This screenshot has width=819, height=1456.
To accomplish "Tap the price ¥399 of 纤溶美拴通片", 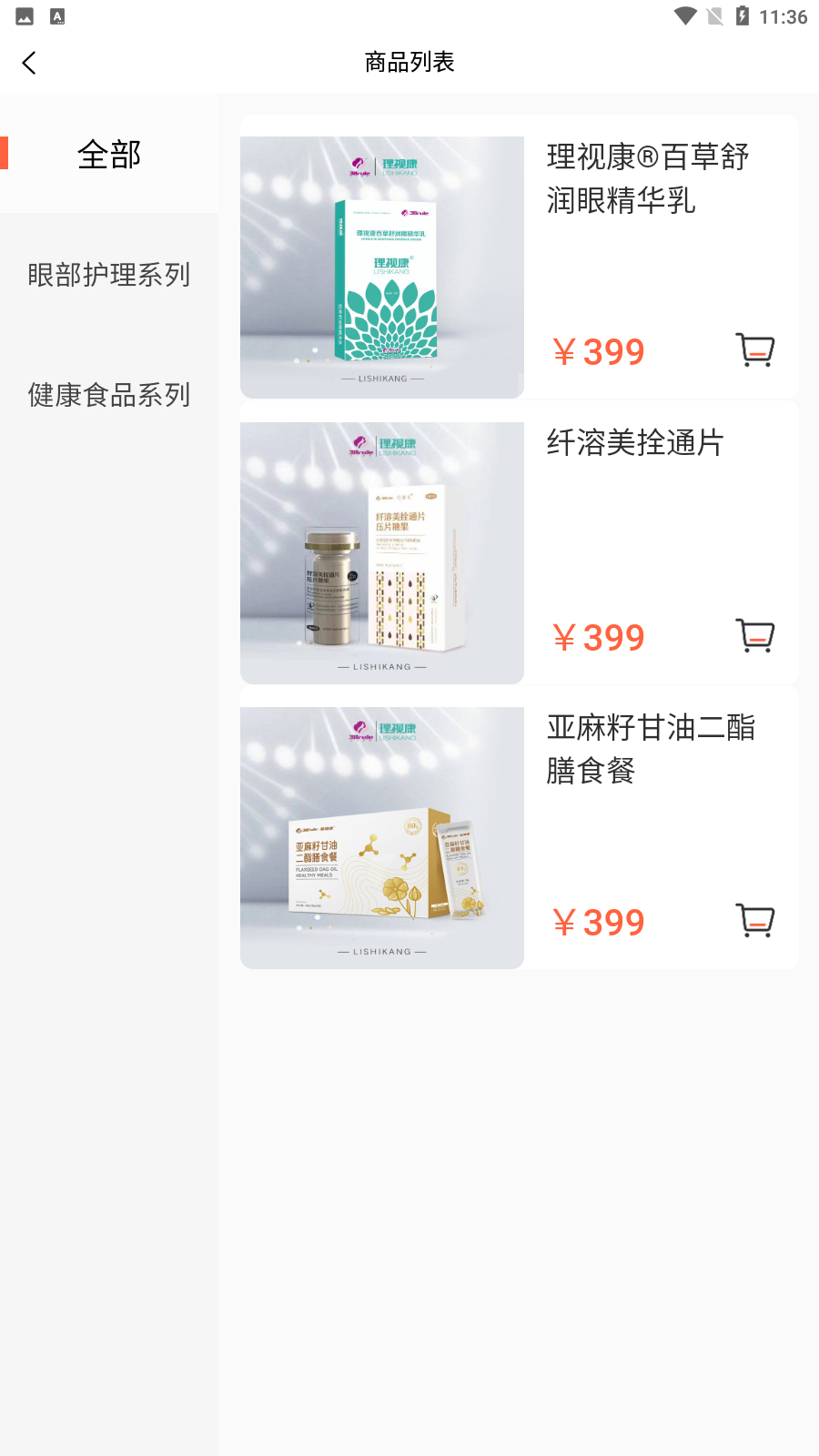I will pyautogui.click(x=599, y=637).
